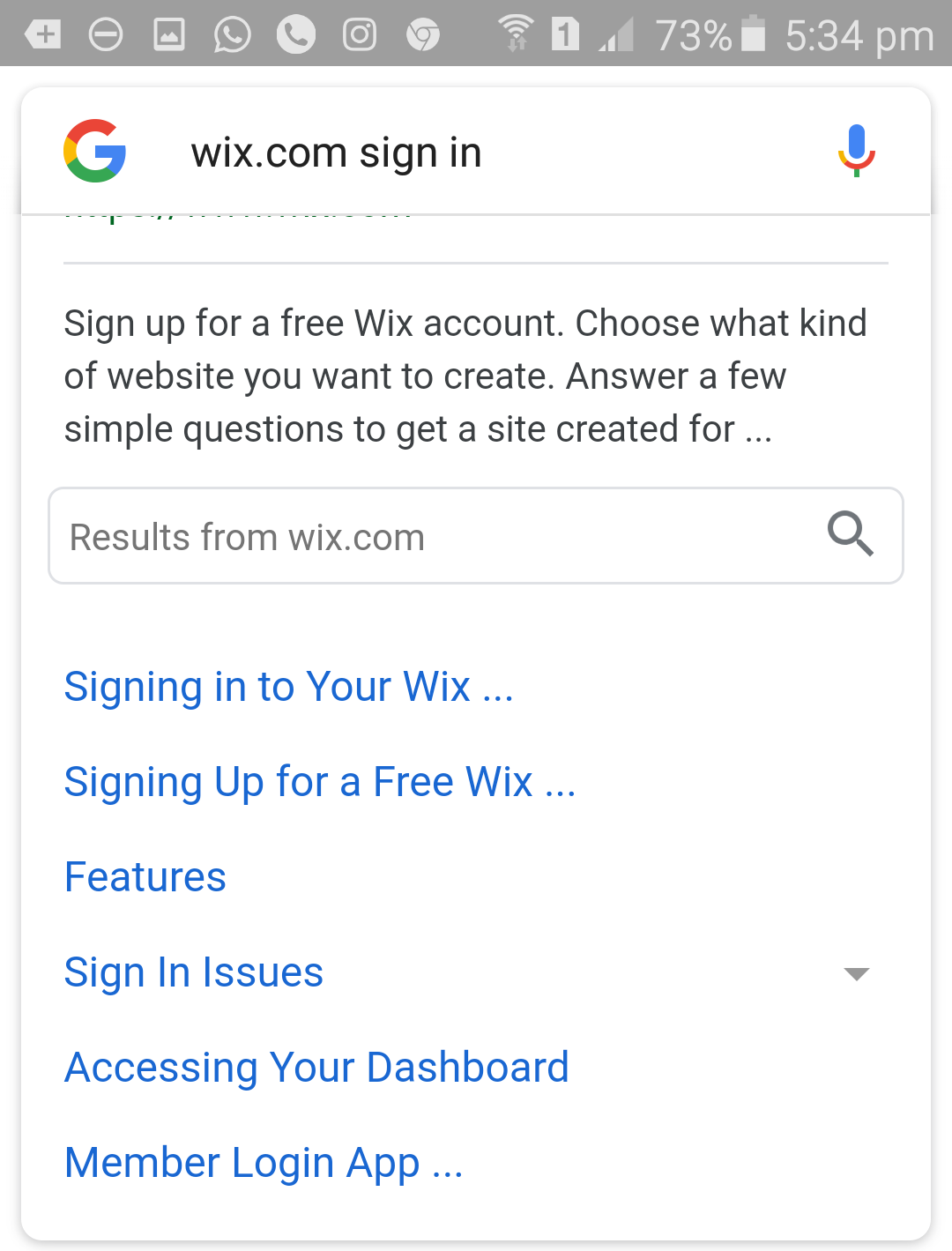Expand the Sign In Issues dropdown arrow
This screenshot has height=1251, width=952.
pyautogui.click(x=856, y=973)
